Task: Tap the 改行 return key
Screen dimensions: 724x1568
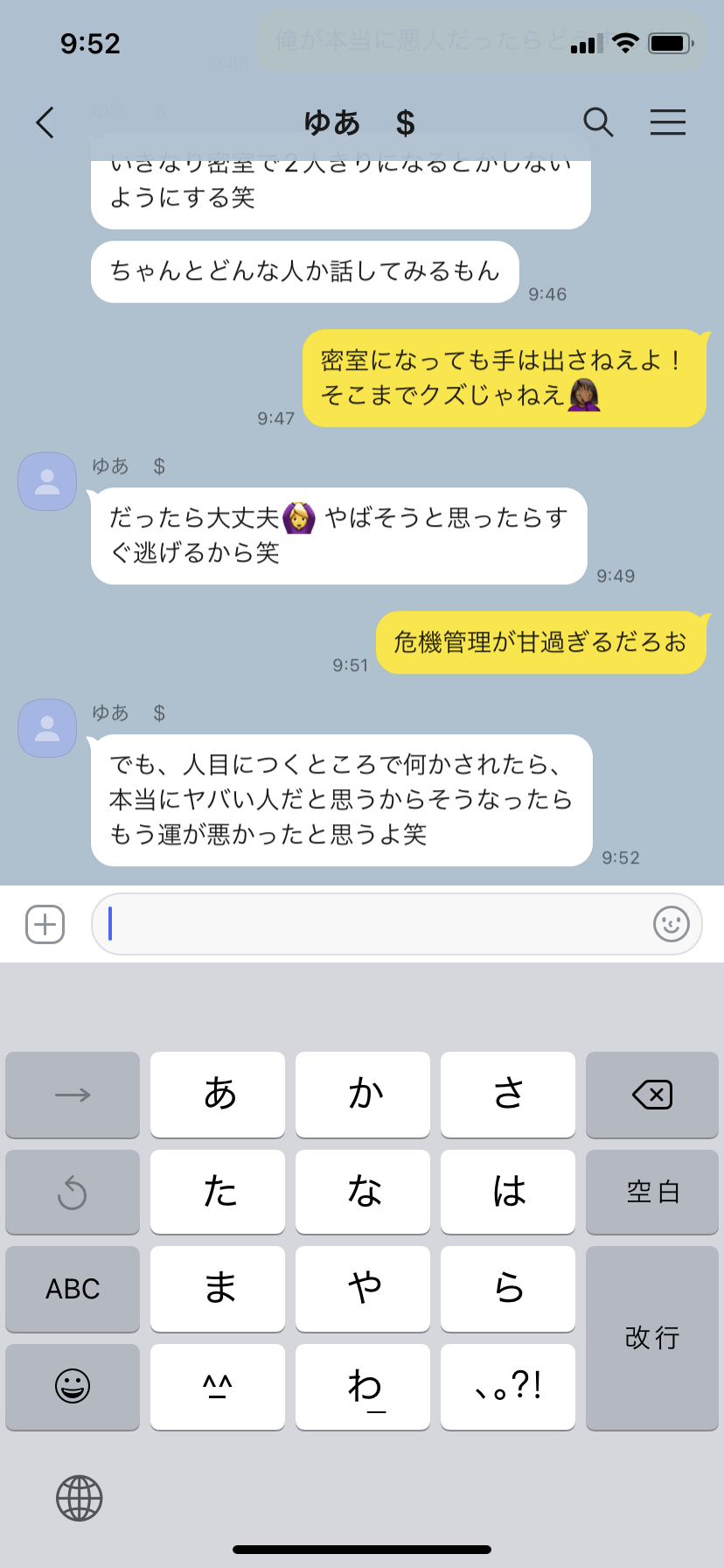Action: [652, 1338]
